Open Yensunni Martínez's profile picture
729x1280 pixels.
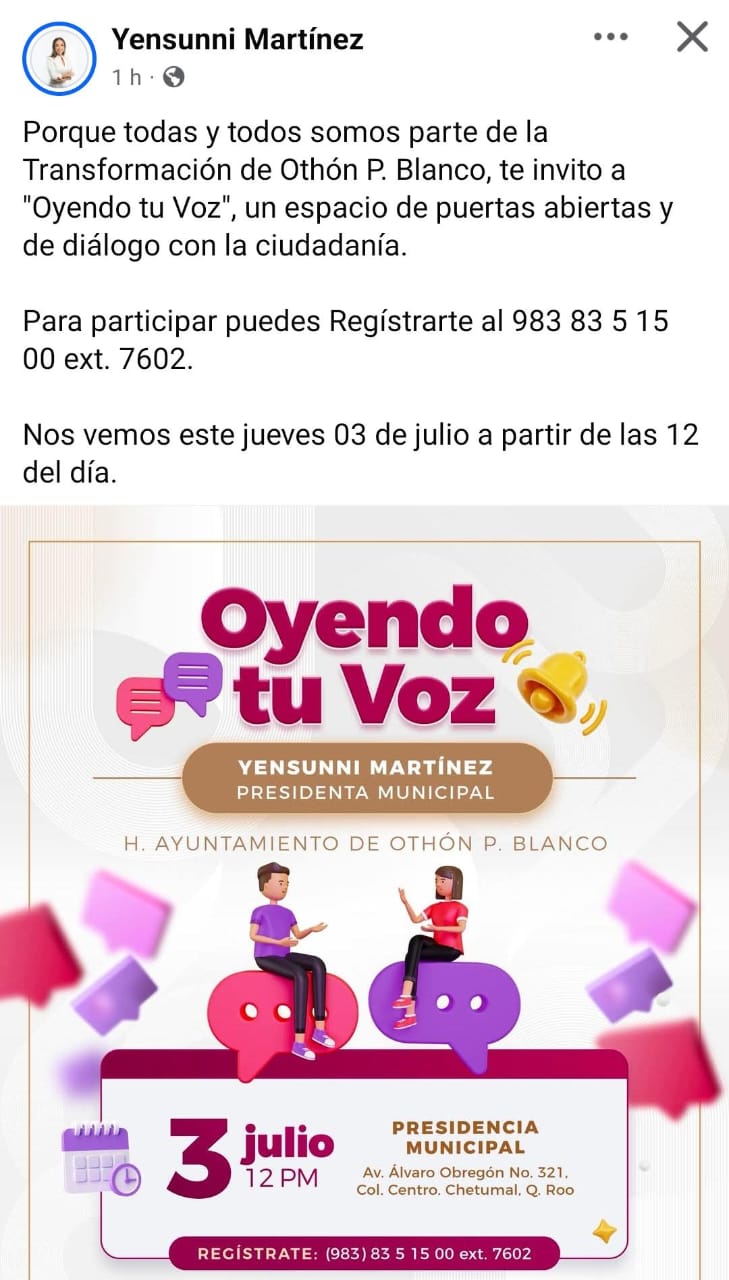pos(57,58)
